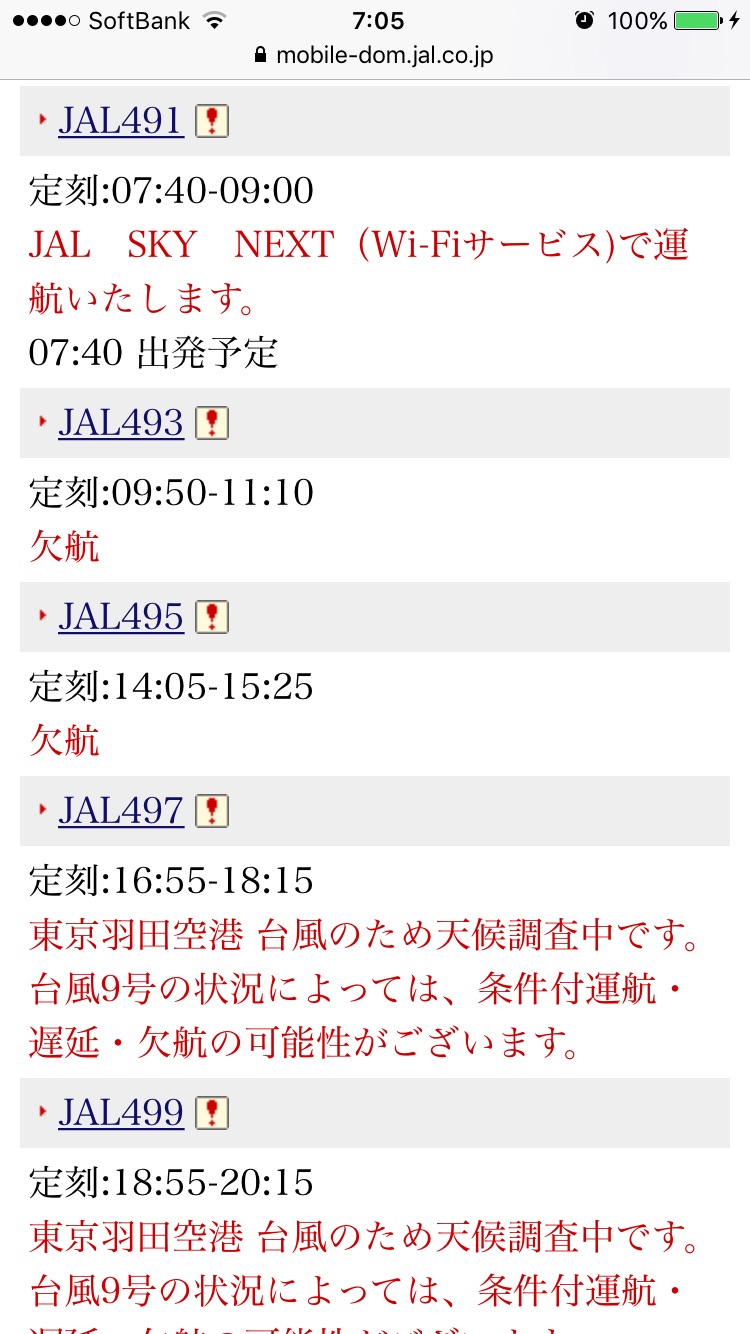Open the JAL493 flight link
Viewport: 750px width, 1334px height.
click(x=121, y=423)
